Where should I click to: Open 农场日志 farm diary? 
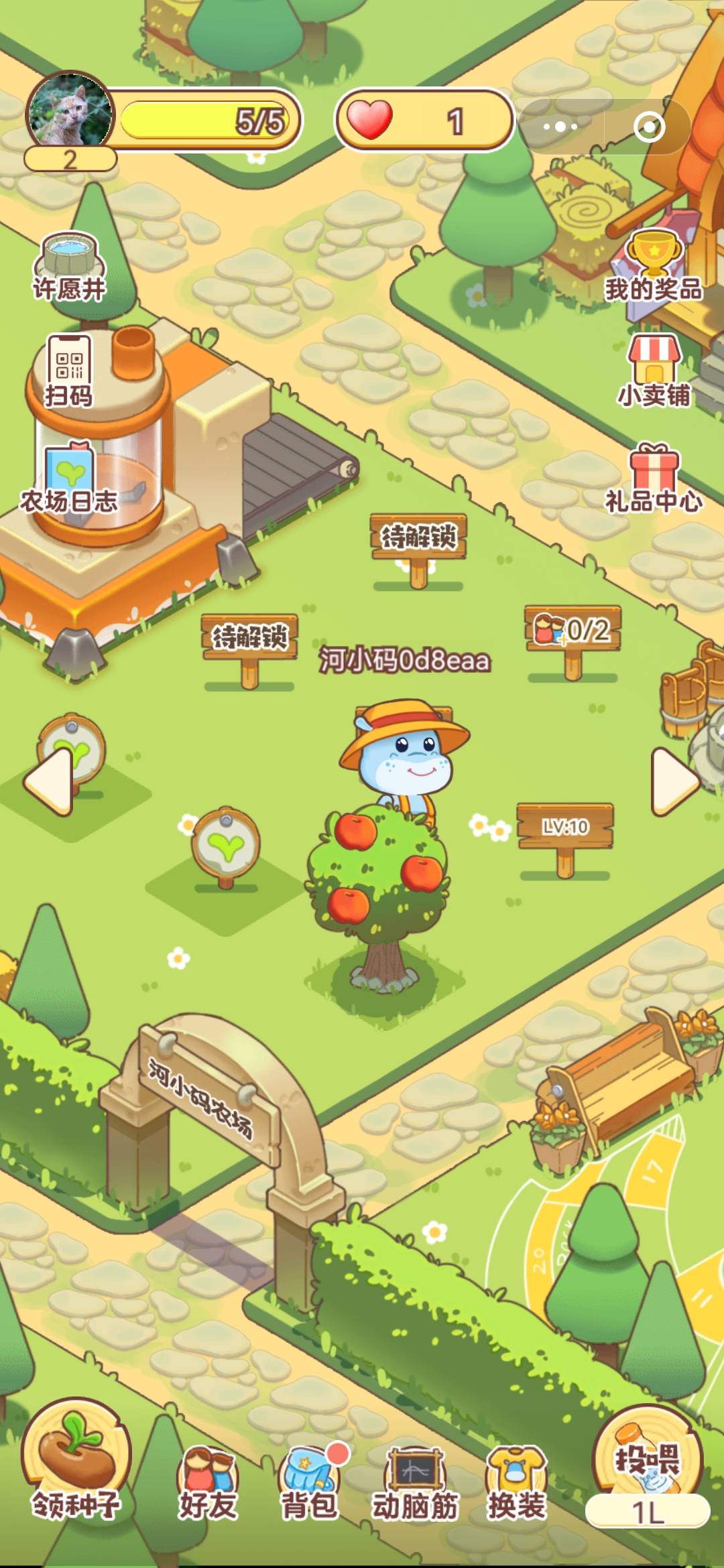(68, 477)
